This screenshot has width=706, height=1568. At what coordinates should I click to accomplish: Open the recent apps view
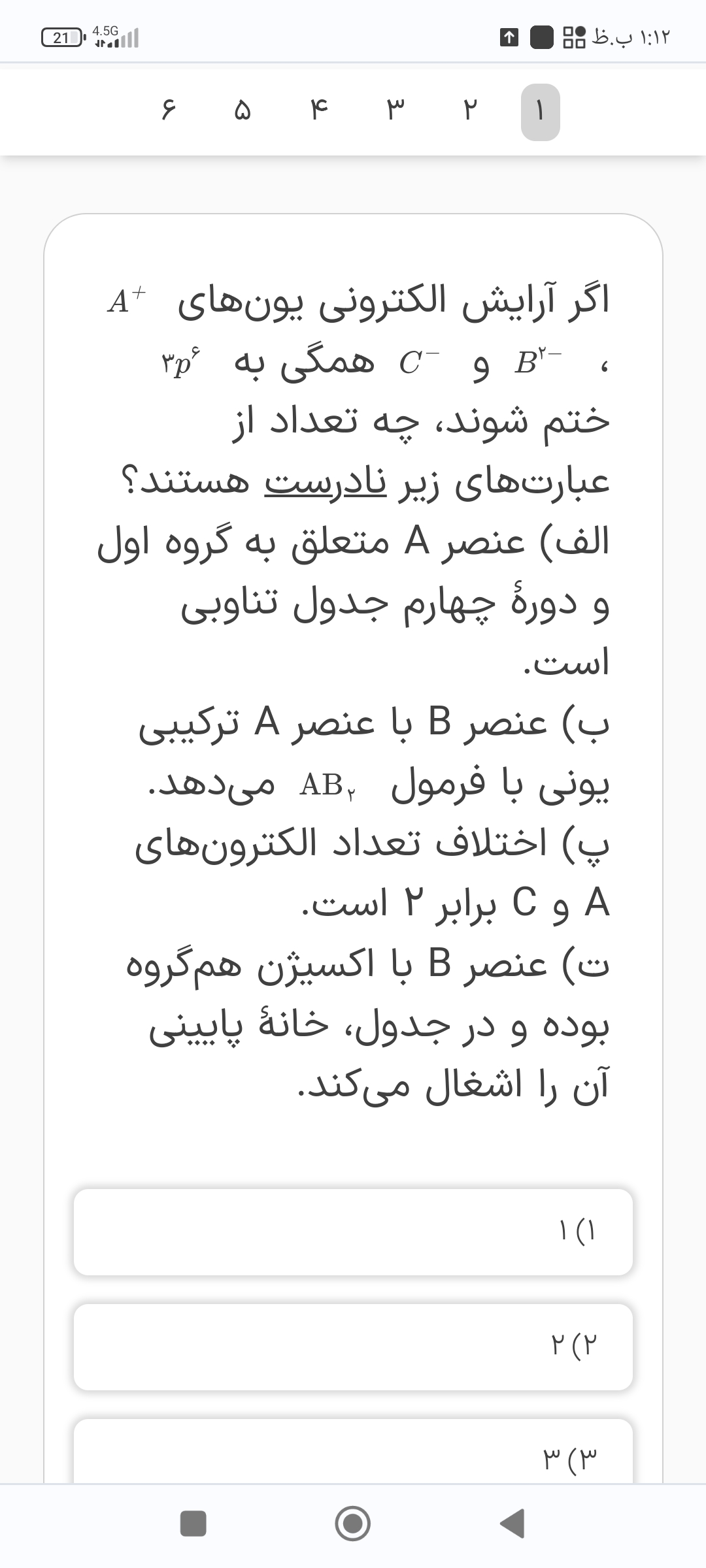pyautogui.click(x=193, y=1524)
